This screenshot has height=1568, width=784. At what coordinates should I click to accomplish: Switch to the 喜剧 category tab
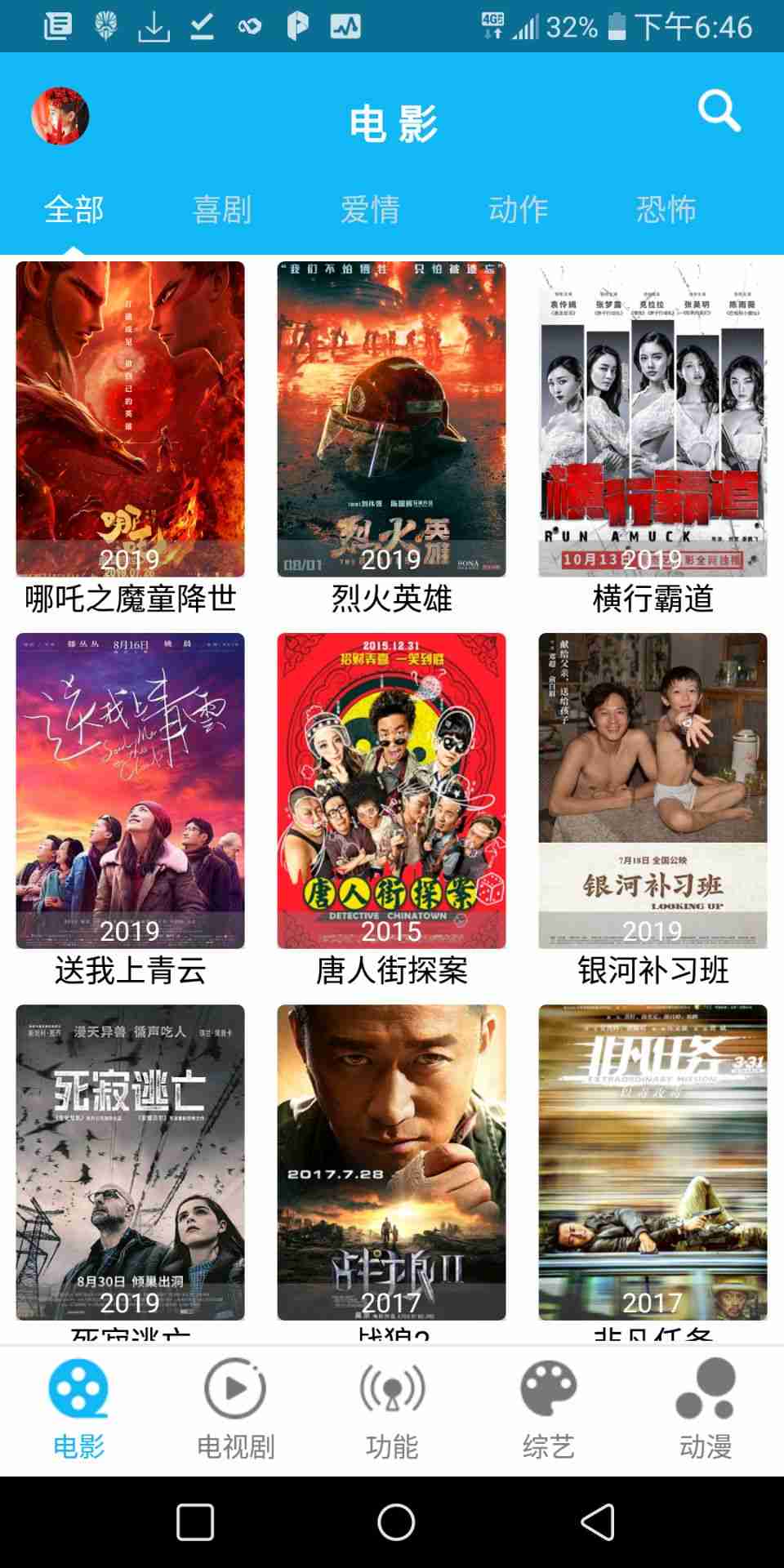pyautogui.click(x=221, y=210)
